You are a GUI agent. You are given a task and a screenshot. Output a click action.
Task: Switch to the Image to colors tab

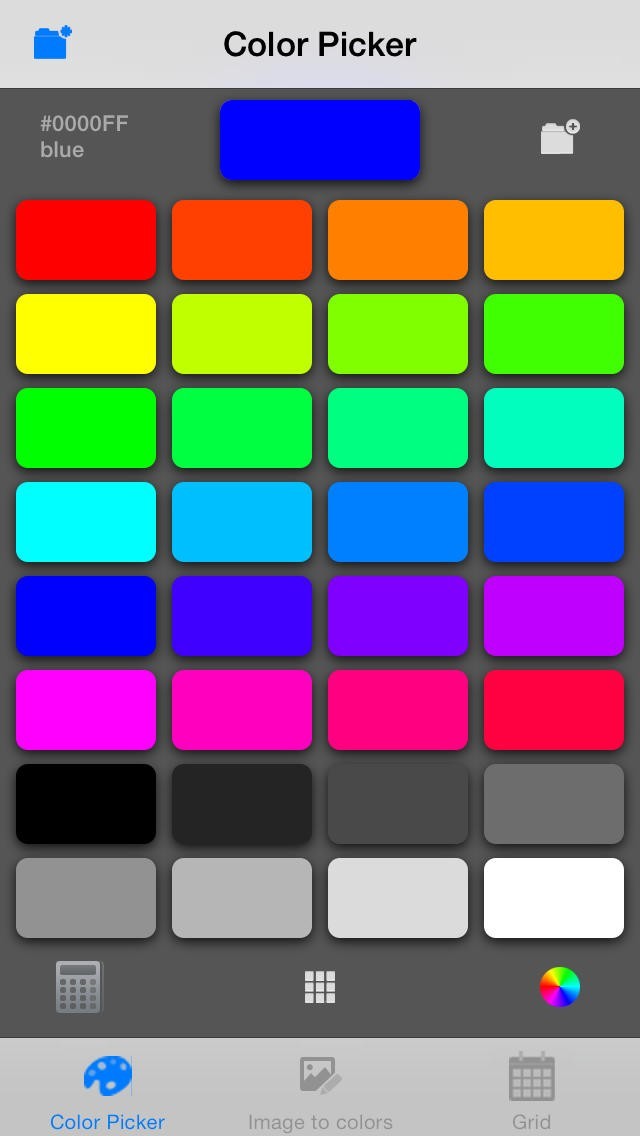pyautogui.click(x=320, y=1092)
